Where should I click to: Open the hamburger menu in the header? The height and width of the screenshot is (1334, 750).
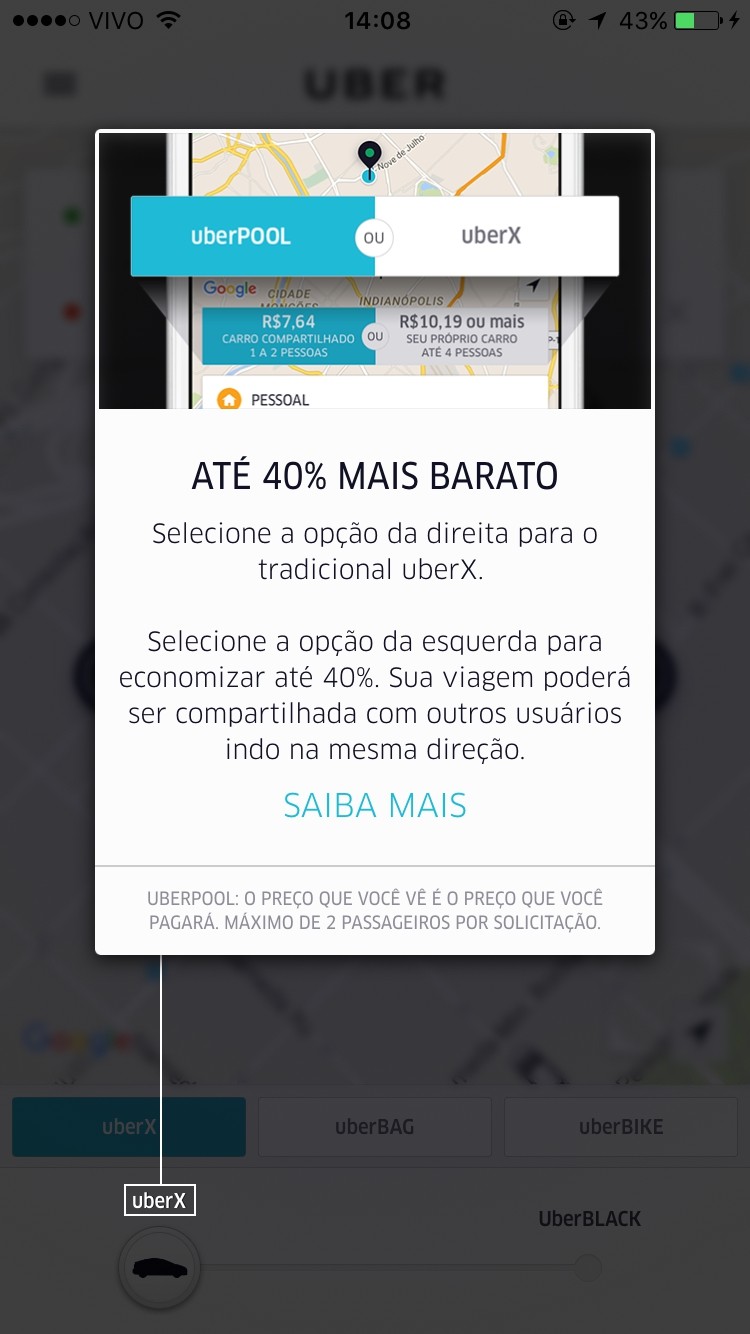[x=61, y=84]
